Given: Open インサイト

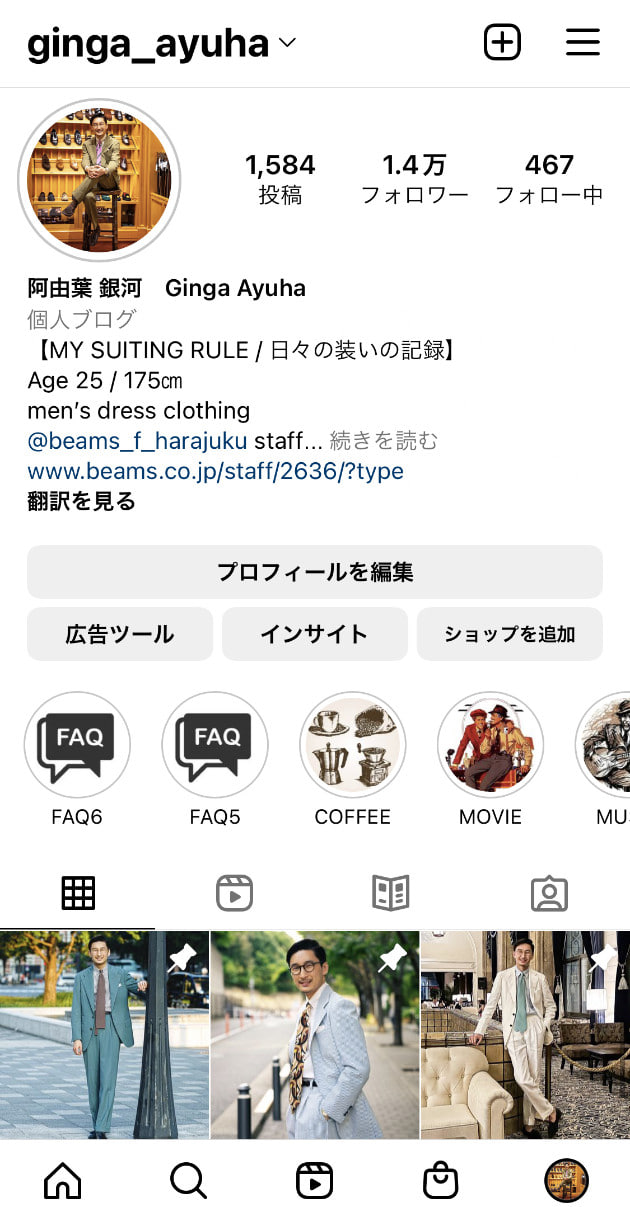Looking at the screenshot, I should click(315, 634).
